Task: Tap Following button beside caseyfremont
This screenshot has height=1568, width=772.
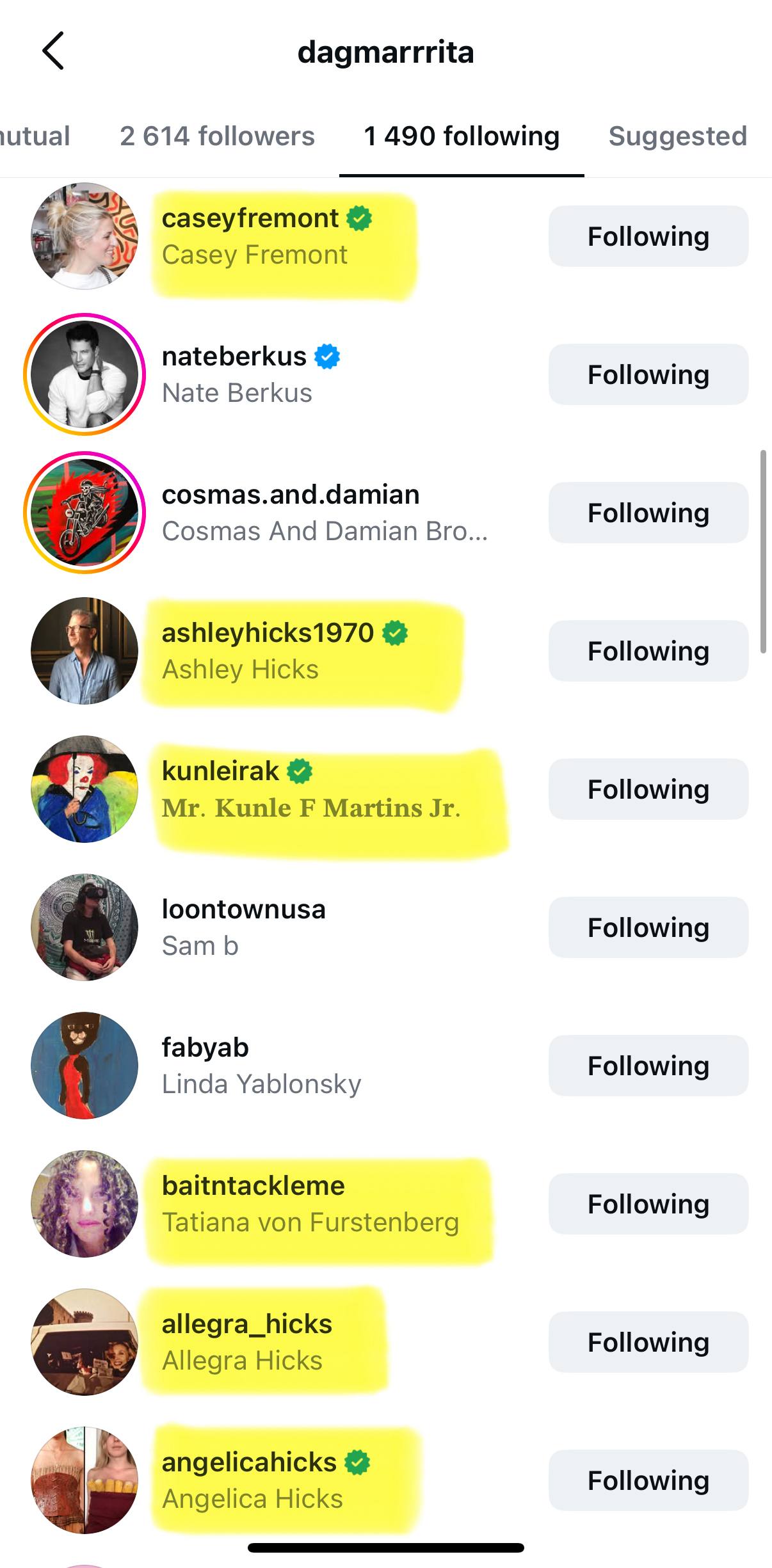Action: [x=648, y=236]
